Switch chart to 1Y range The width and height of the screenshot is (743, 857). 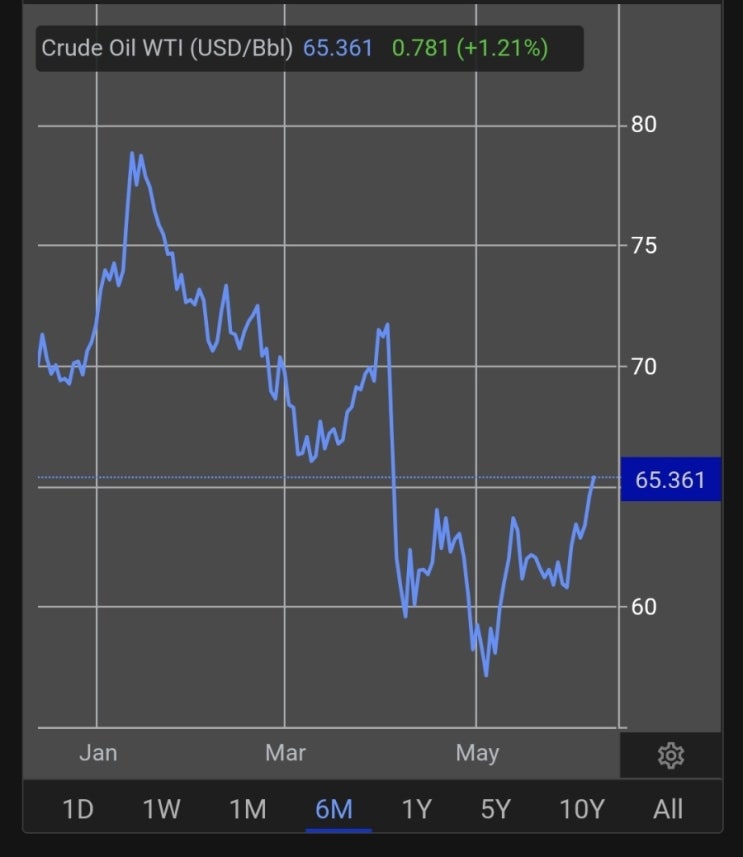417,808
